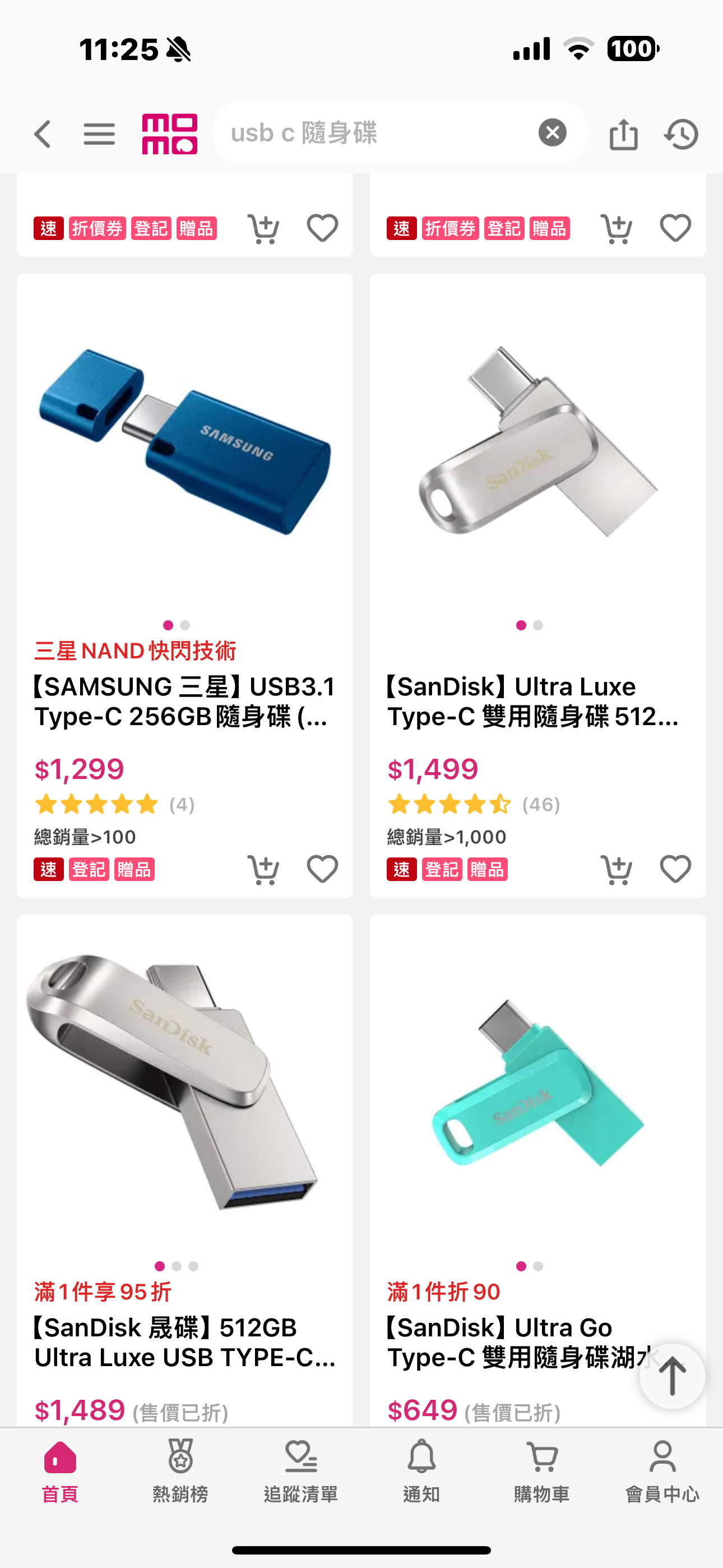Screen dimensions: 723x1568
Task: Jump back to top with arrow button
Action: coord(672,1376)
